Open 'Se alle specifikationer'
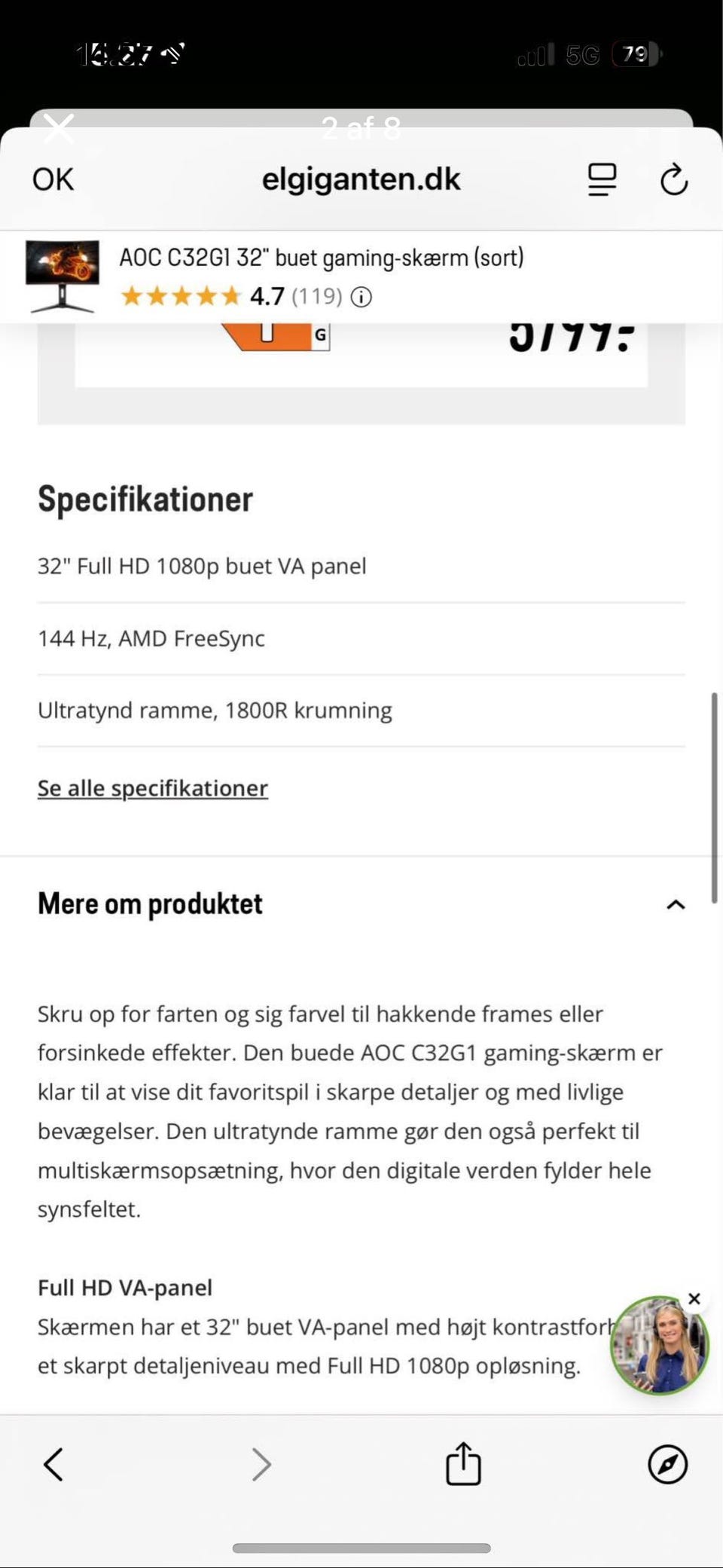This screenshot has height=1568, width=723. pos(151,787)
